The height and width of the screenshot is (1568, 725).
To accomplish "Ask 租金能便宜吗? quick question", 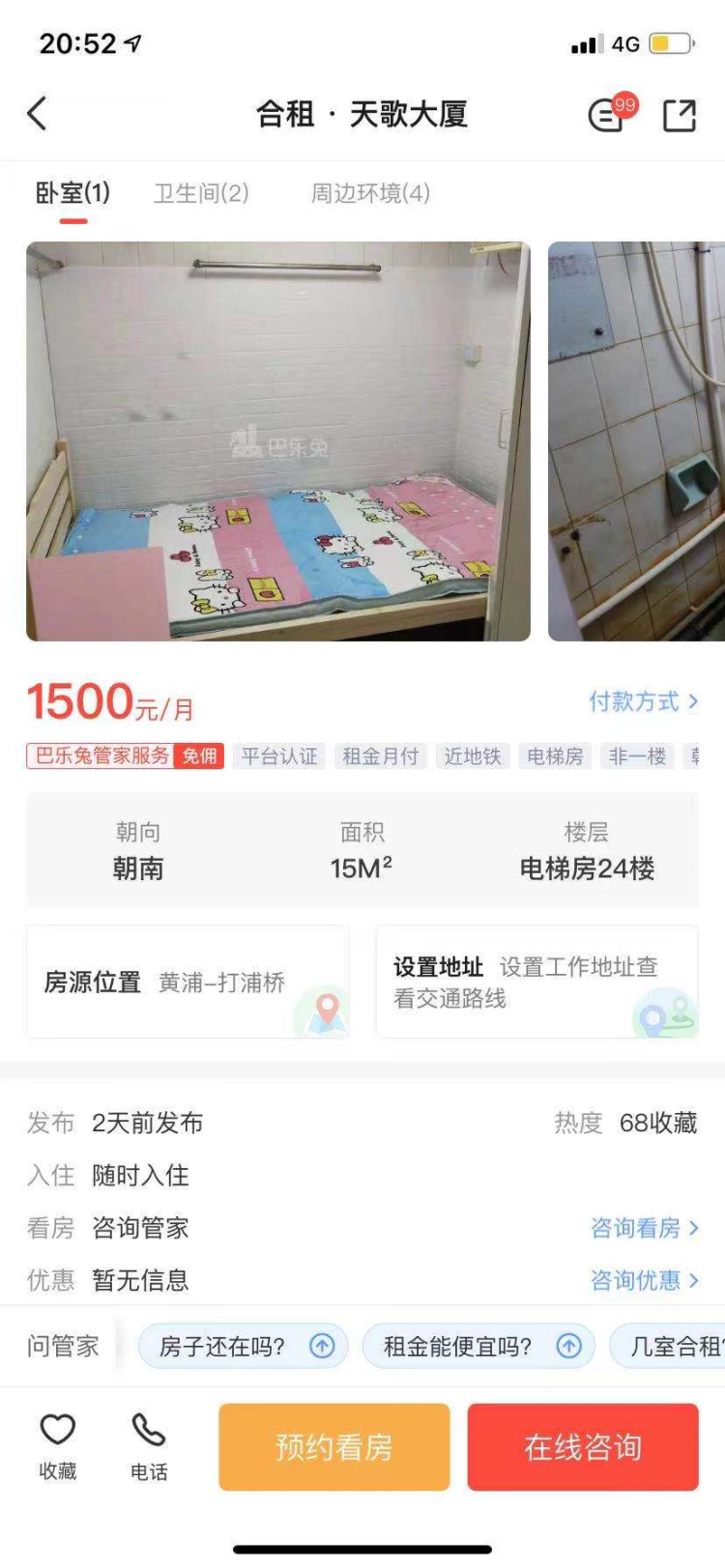I will [478, 1346].
